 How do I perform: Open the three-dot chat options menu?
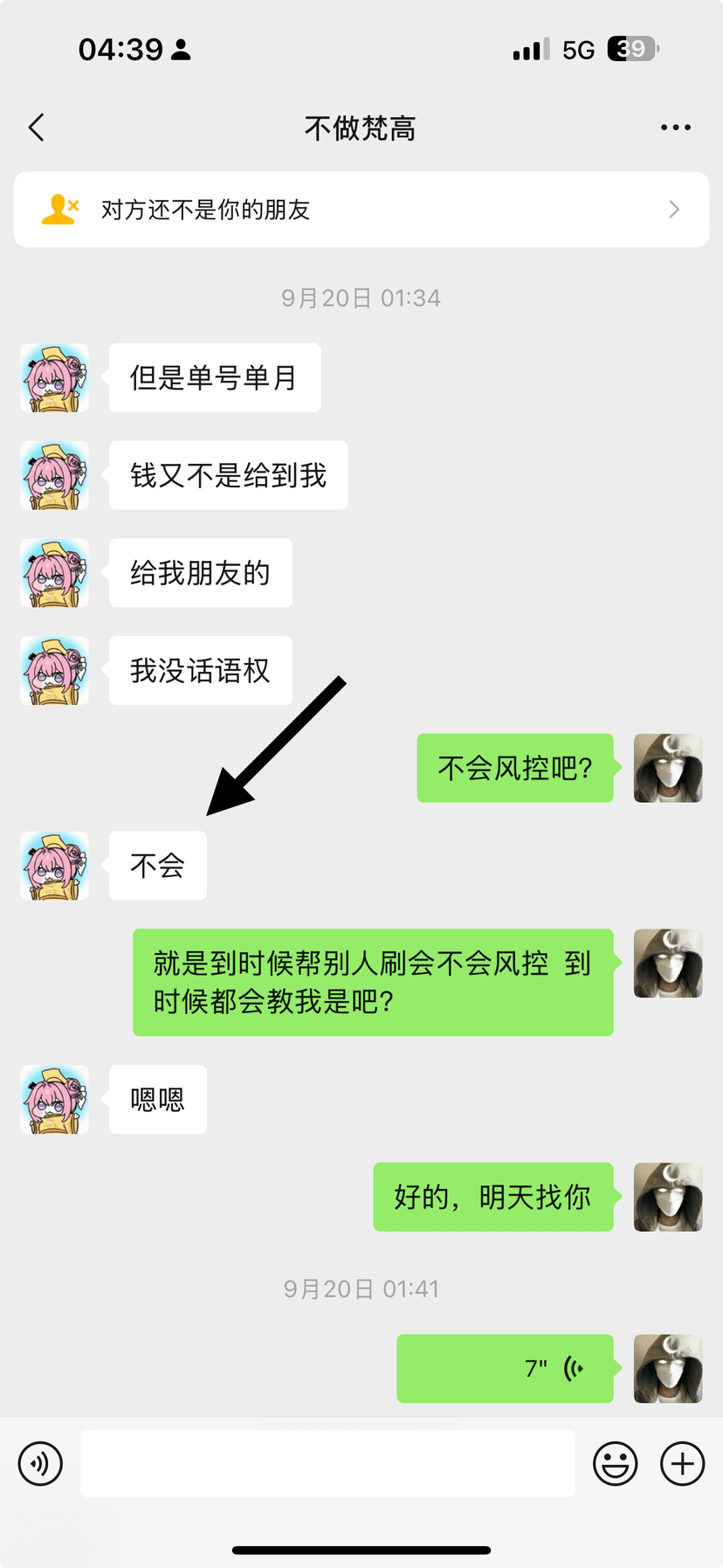pyautogui.click(x=675, y=128)
